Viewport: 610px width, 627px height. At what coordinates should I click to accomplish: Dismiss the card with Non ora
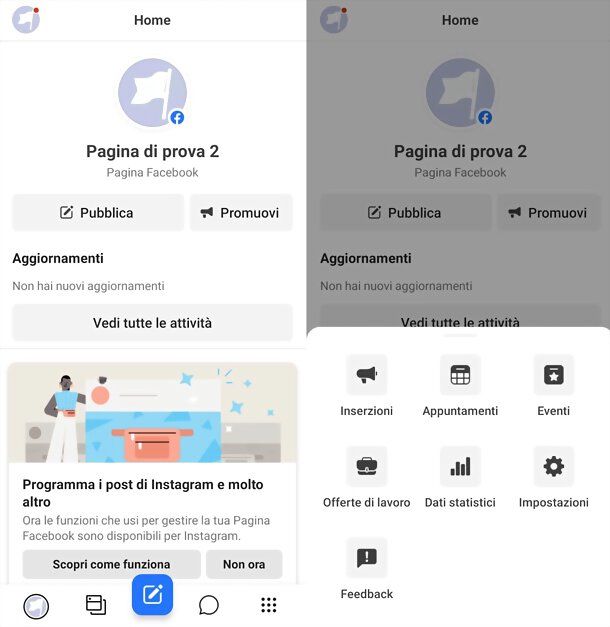click(244, 564)
